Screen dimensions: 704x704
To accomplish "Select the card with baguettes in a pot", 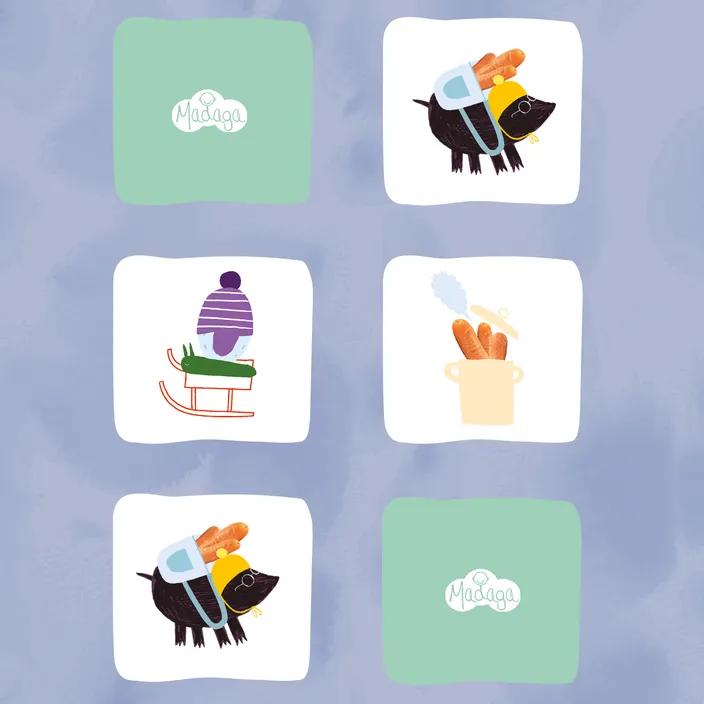I will tap(481, 349).
